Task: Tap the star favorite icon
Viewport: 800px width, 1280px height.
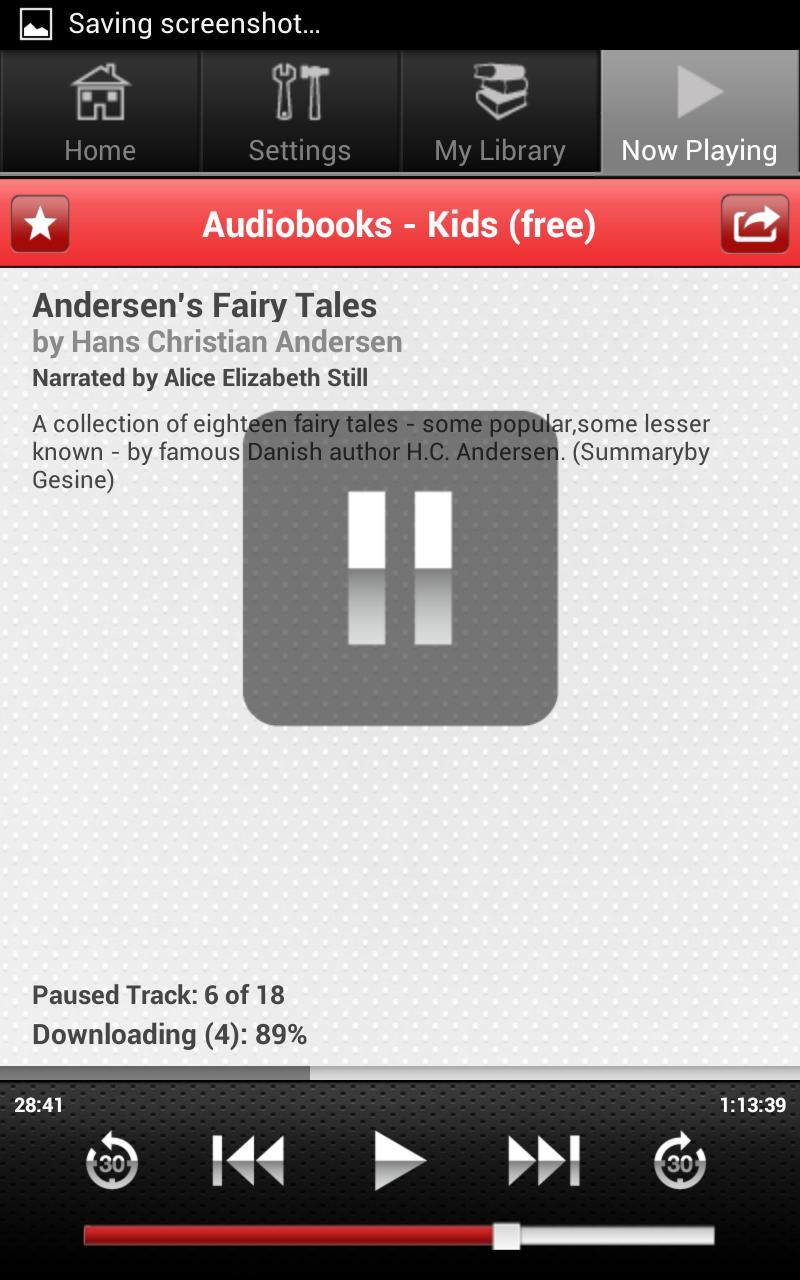Action: tap(40, 224)
